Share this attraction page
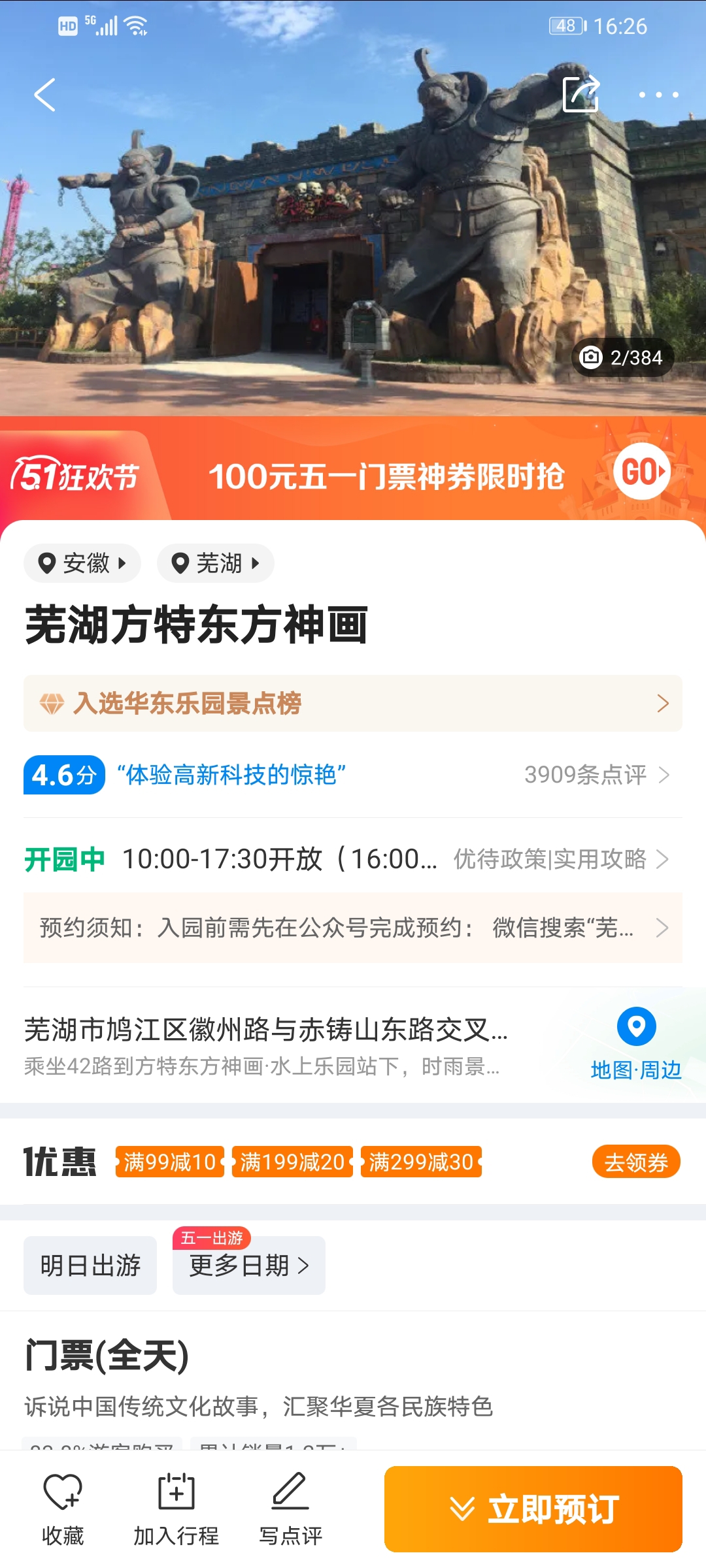 (581, 94)
